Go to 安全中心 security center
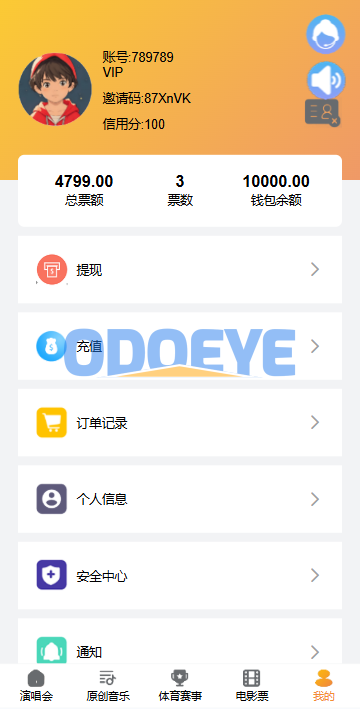The image size is (360, 709). coord(180,576)
